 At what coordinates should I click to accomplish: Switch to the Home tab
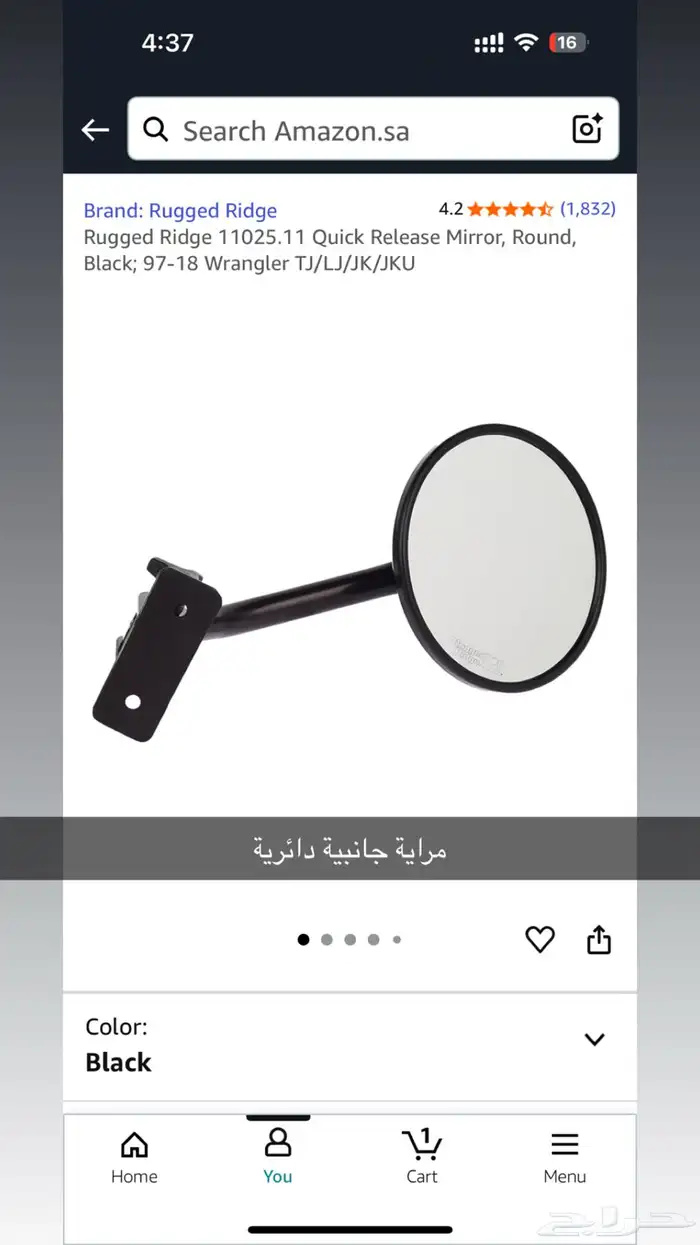[x=134, y=1158]
